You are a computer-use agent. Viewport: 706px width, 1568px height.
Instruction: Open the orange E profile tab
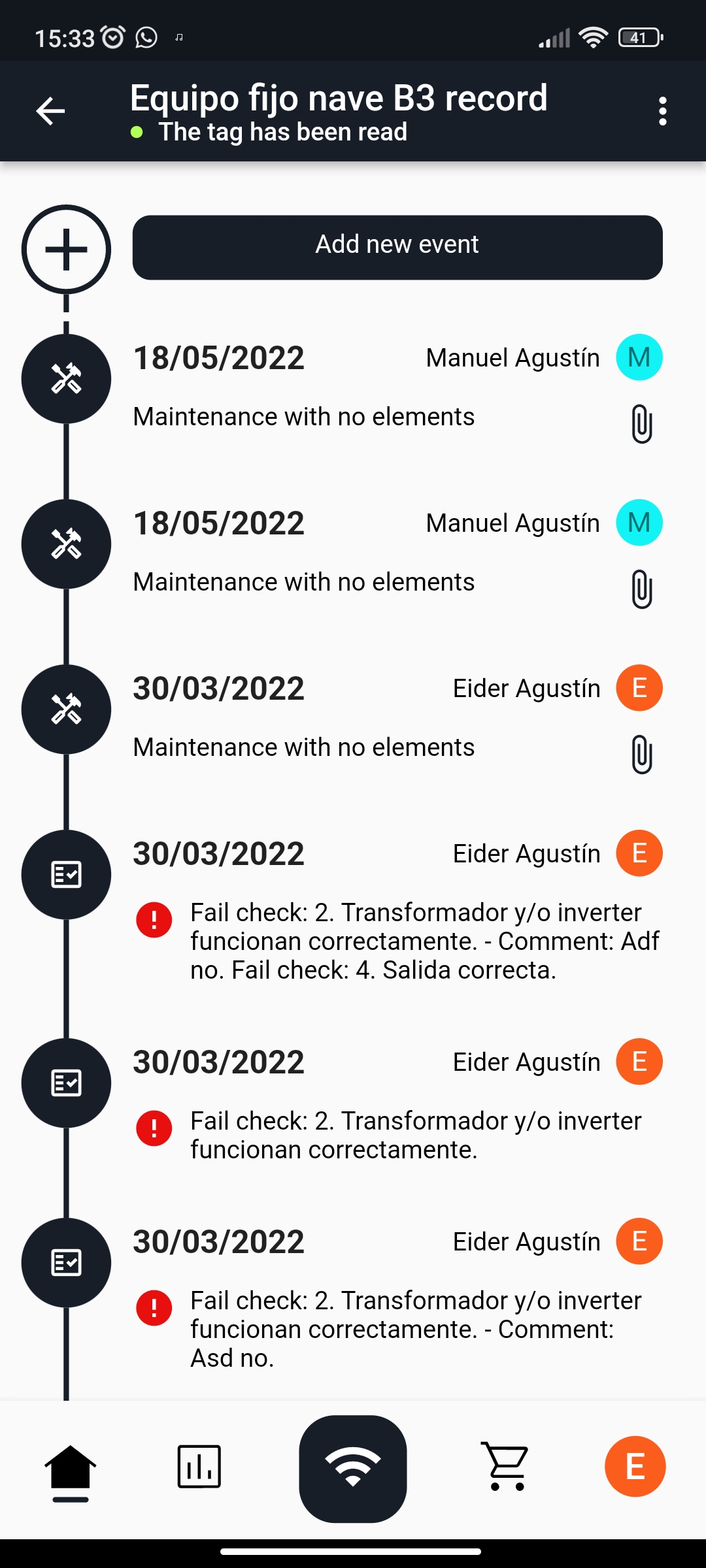635,1467
